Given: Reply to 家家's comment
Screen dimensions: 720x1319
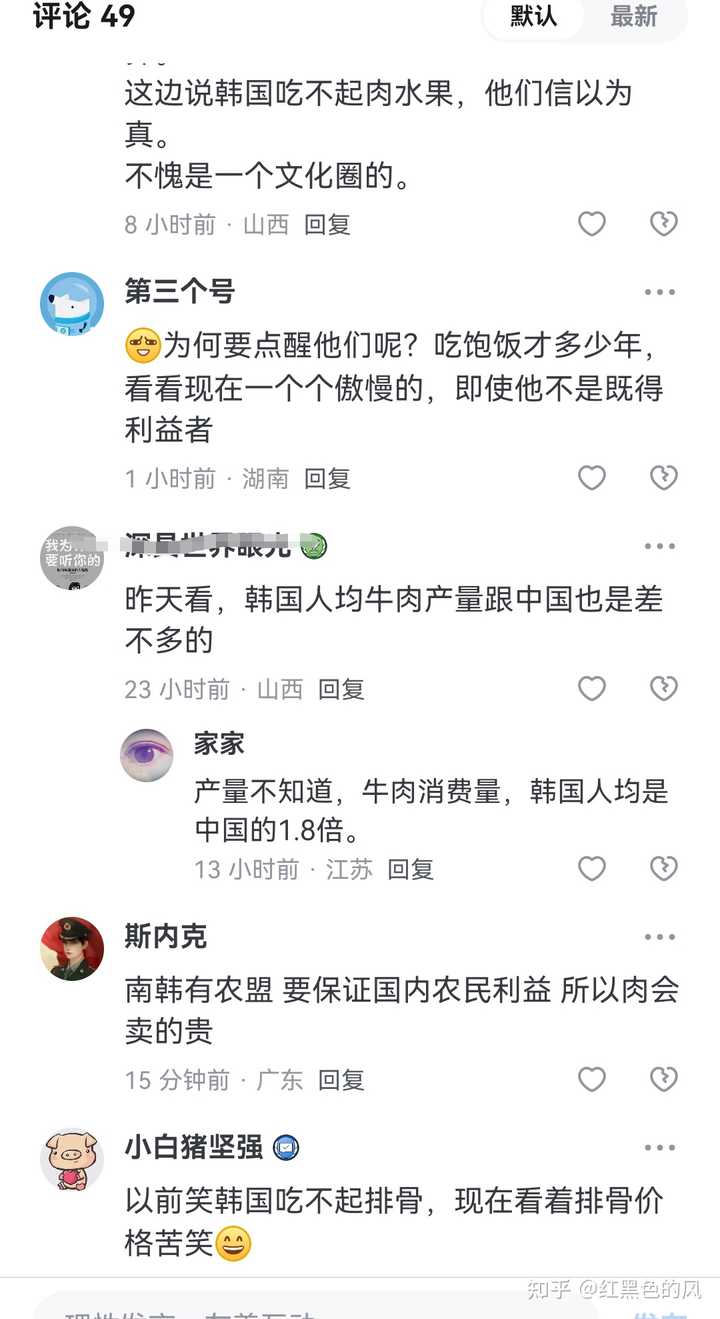Looking at the screenshot, I should pyautogui.click(x=411, y=869).
